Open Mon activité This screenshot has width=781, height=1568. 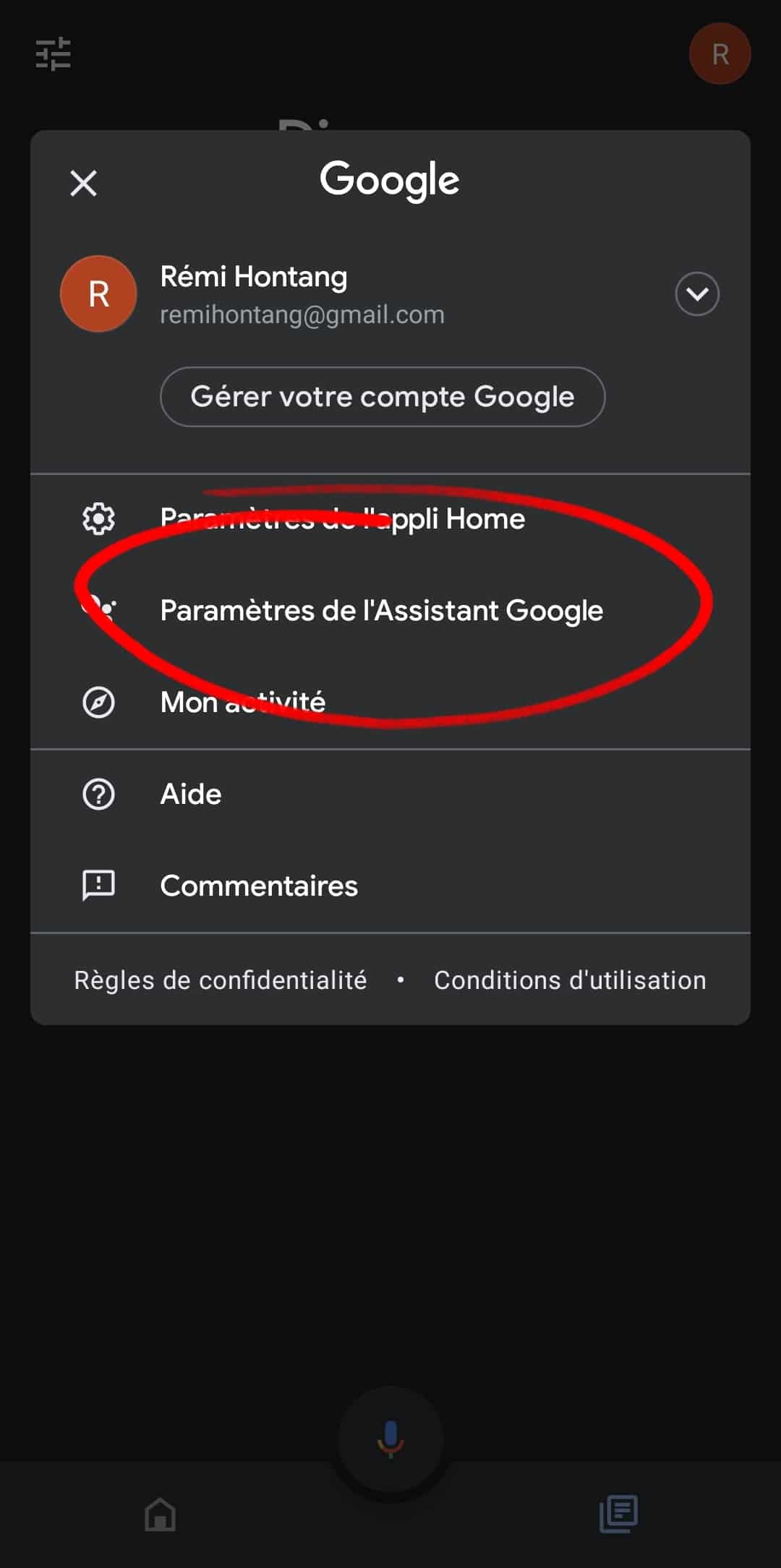[x=243, y=702]
